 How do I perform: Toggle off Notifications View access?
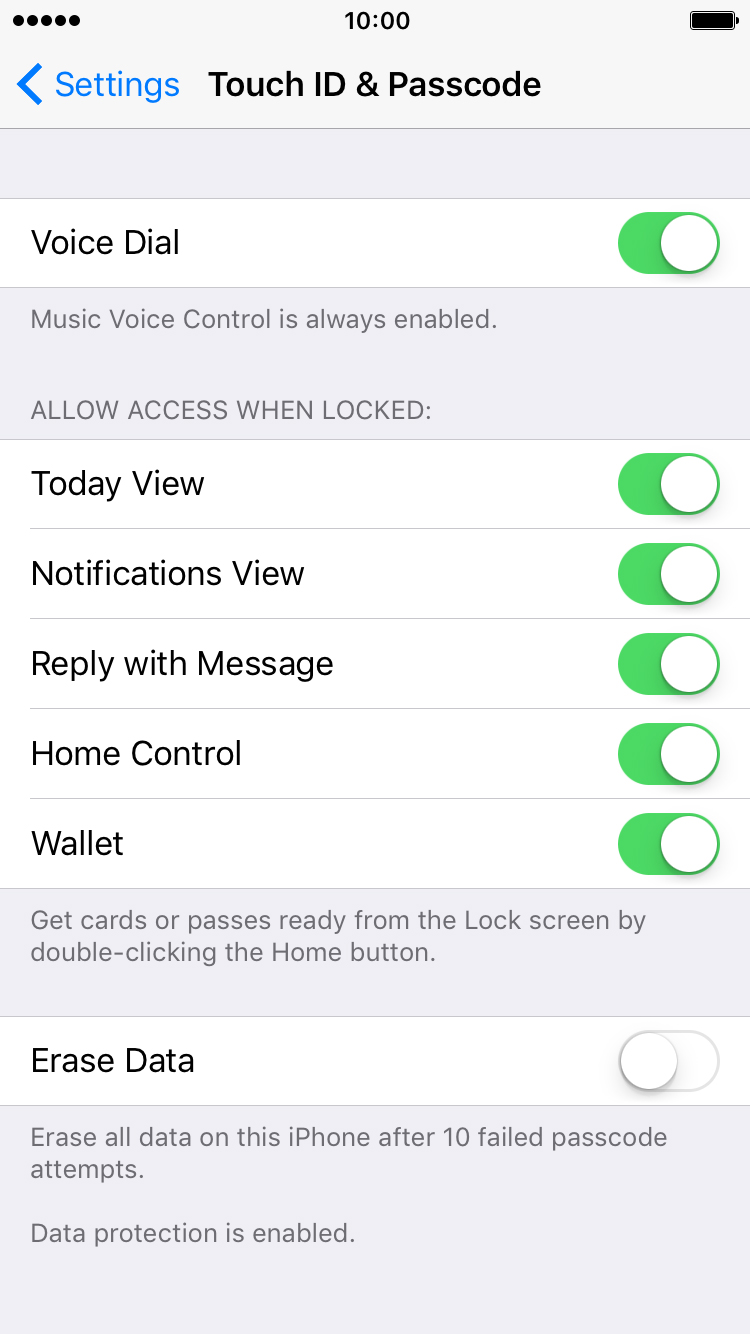tap(669, 574)
